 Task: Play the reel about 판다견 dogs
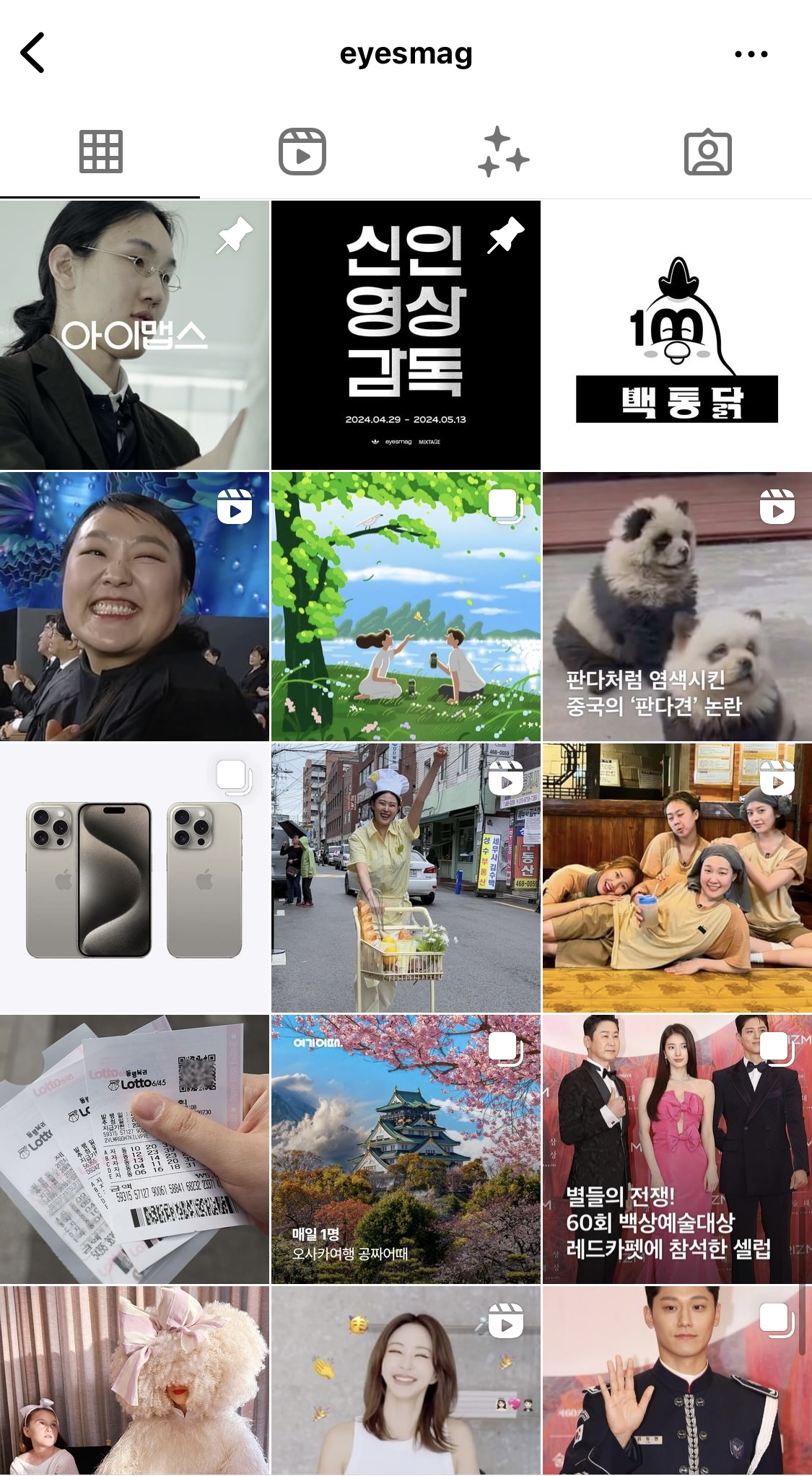coord(677,606)
